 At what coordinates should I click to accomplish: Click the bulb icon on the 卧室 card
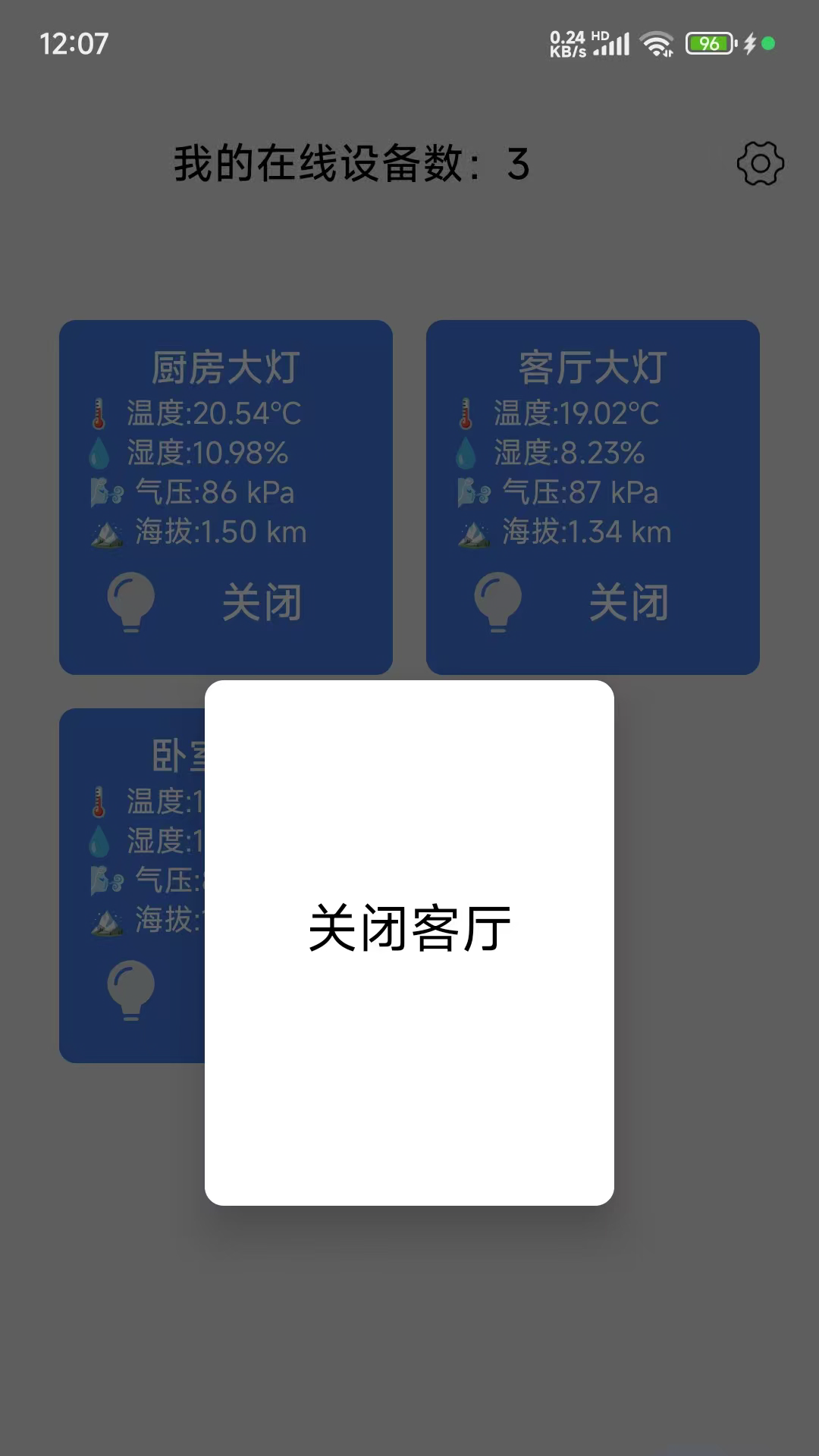click(132, 990)
